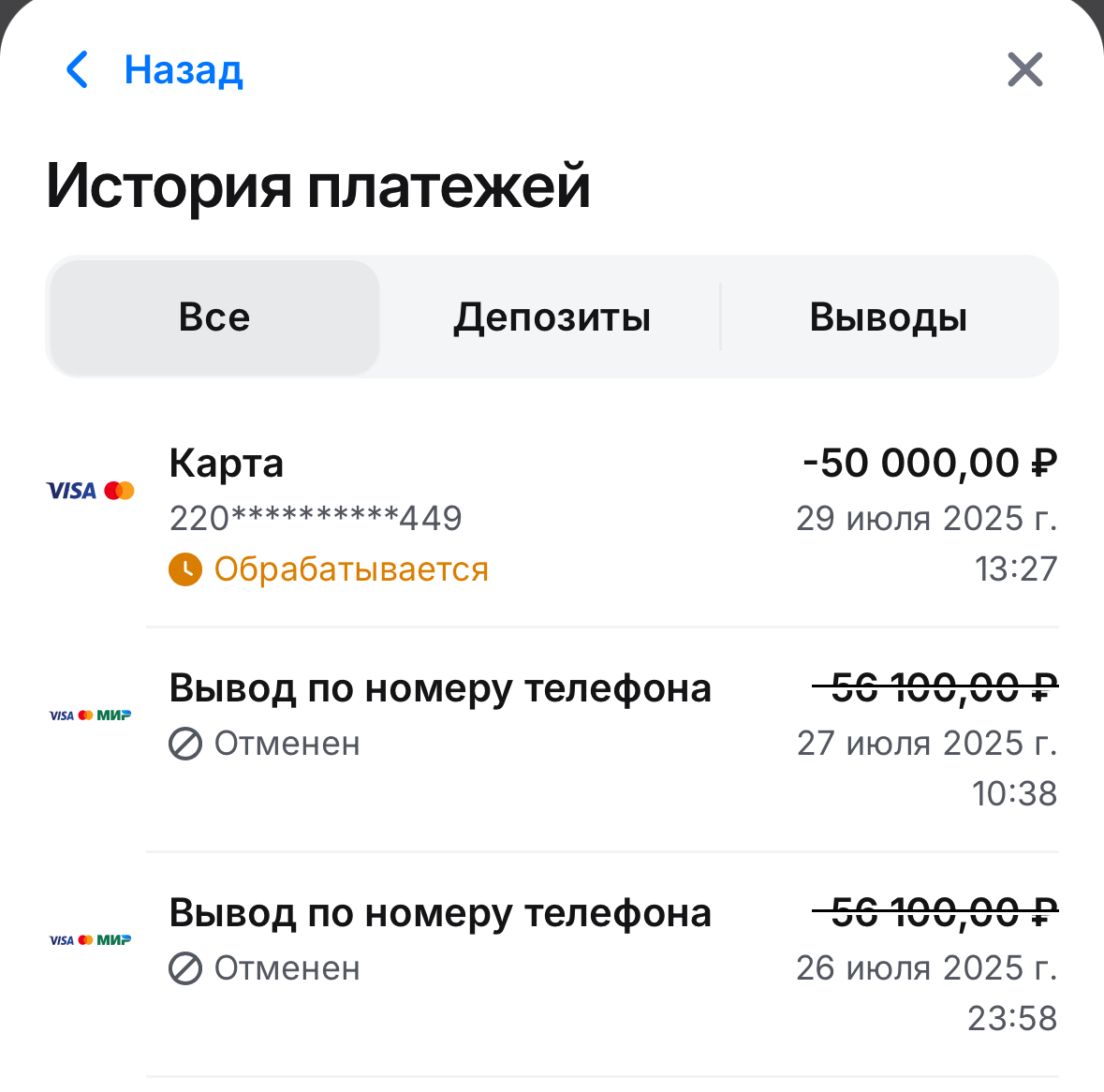This screenshot has width=1104, height=1092.
Task: Go back using the Назад button
Action: tap(155, 70)
